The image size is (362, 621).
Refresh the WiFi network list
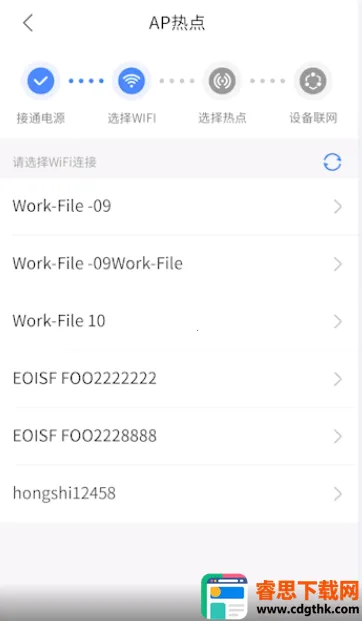click(x=332, y=162)
